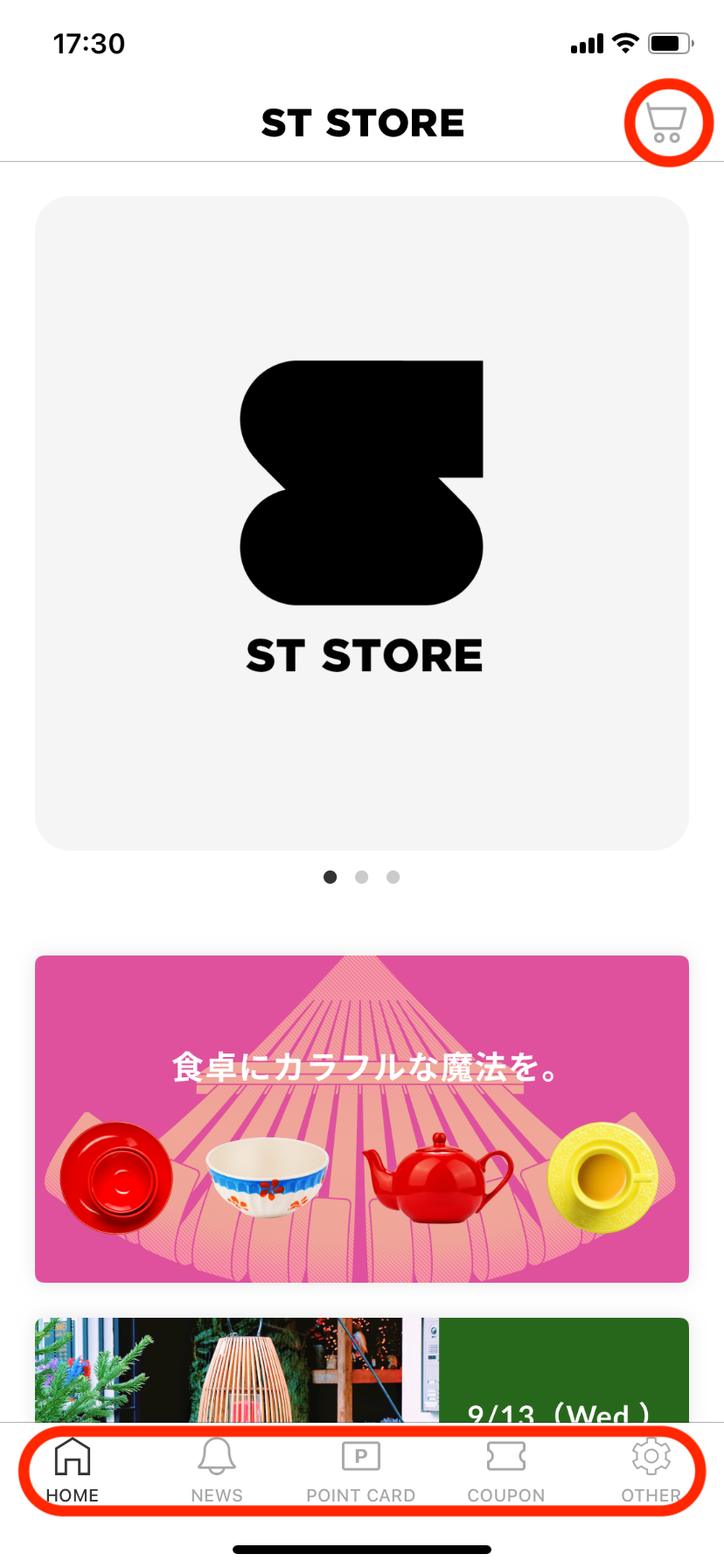Switch to the NEWS tab
The height and width of the screenshot is (1568, 724).
[217, 1470]
